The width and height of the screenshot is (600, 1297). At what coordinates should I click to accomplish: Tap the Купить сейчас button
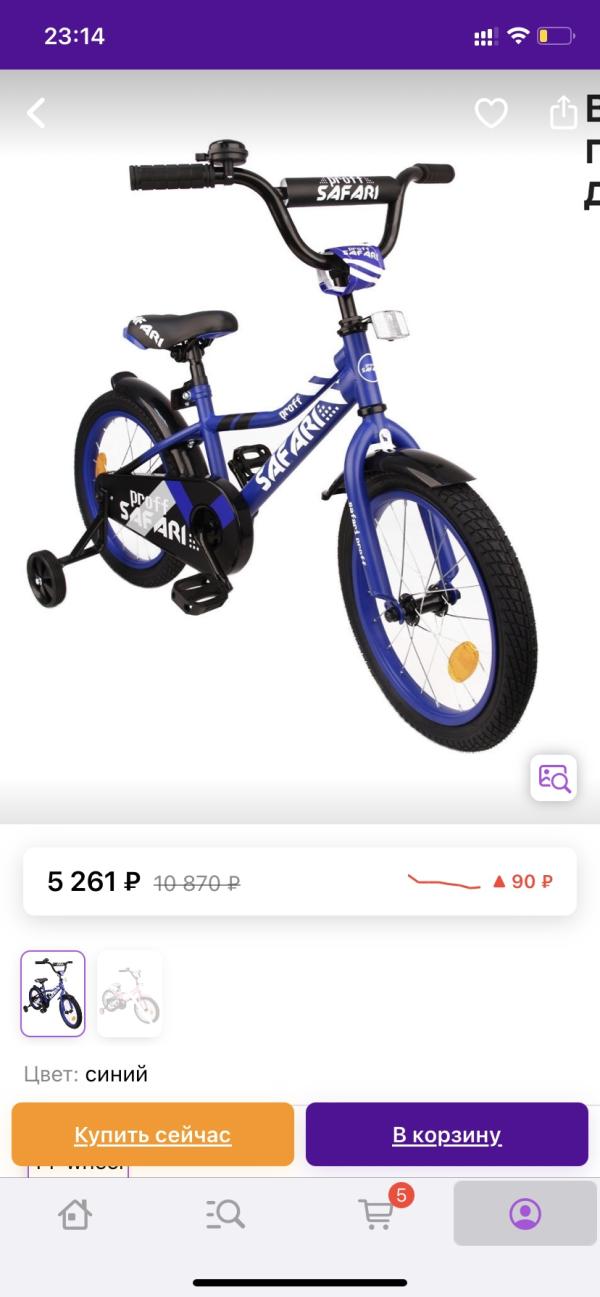coord(153,1135)
